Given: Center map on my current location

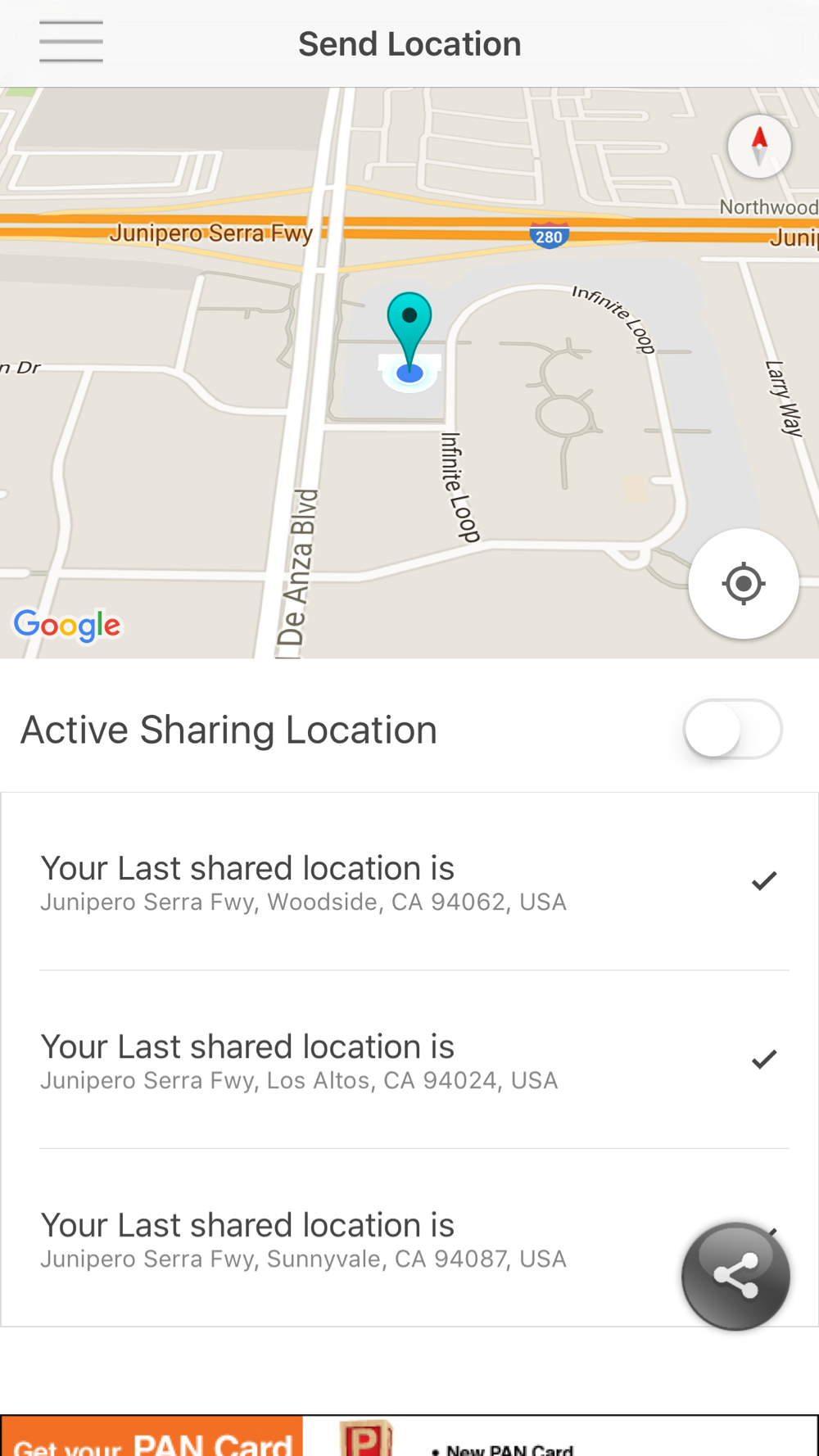Looking at the screenshot, I should click(x=743, y=584).
